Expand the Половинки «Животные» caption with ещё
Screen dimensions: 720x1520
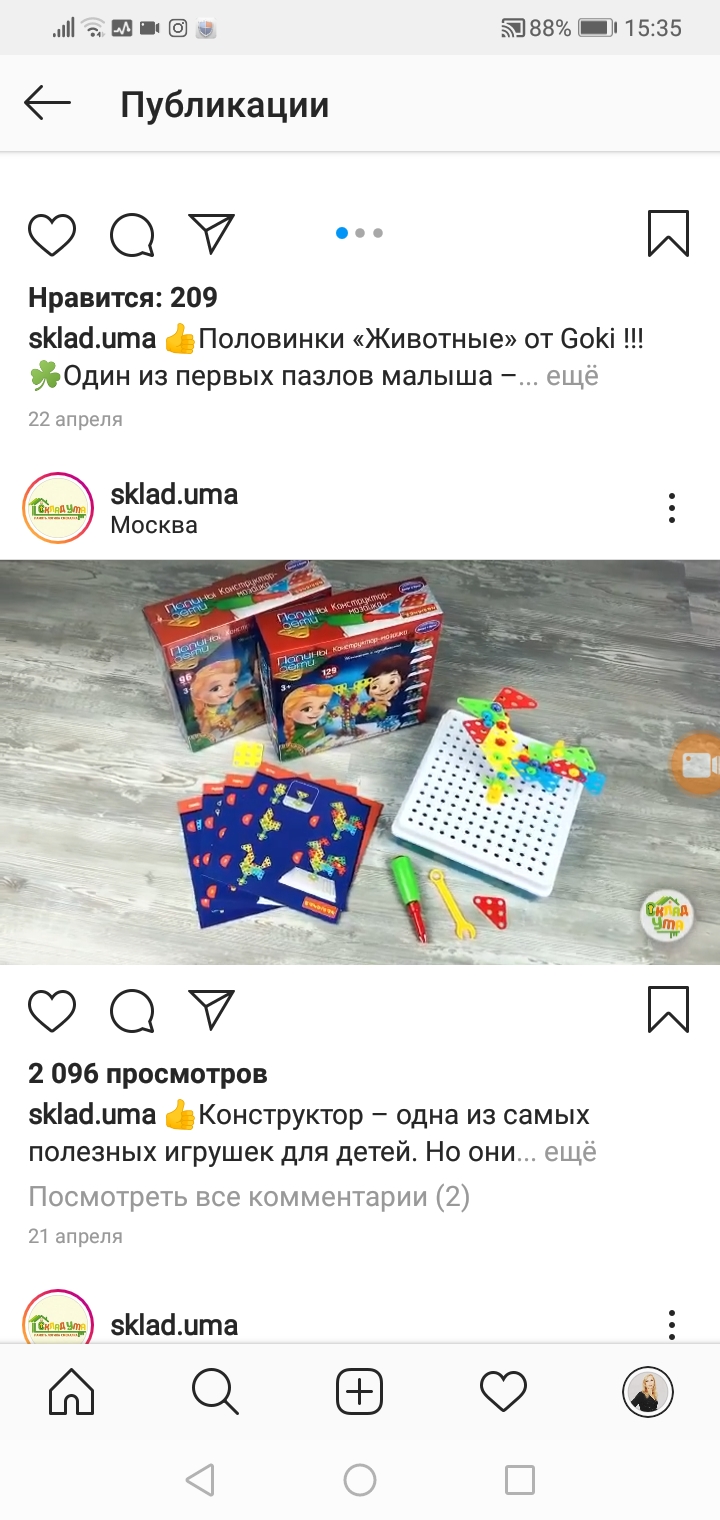(x=572, y=377)
